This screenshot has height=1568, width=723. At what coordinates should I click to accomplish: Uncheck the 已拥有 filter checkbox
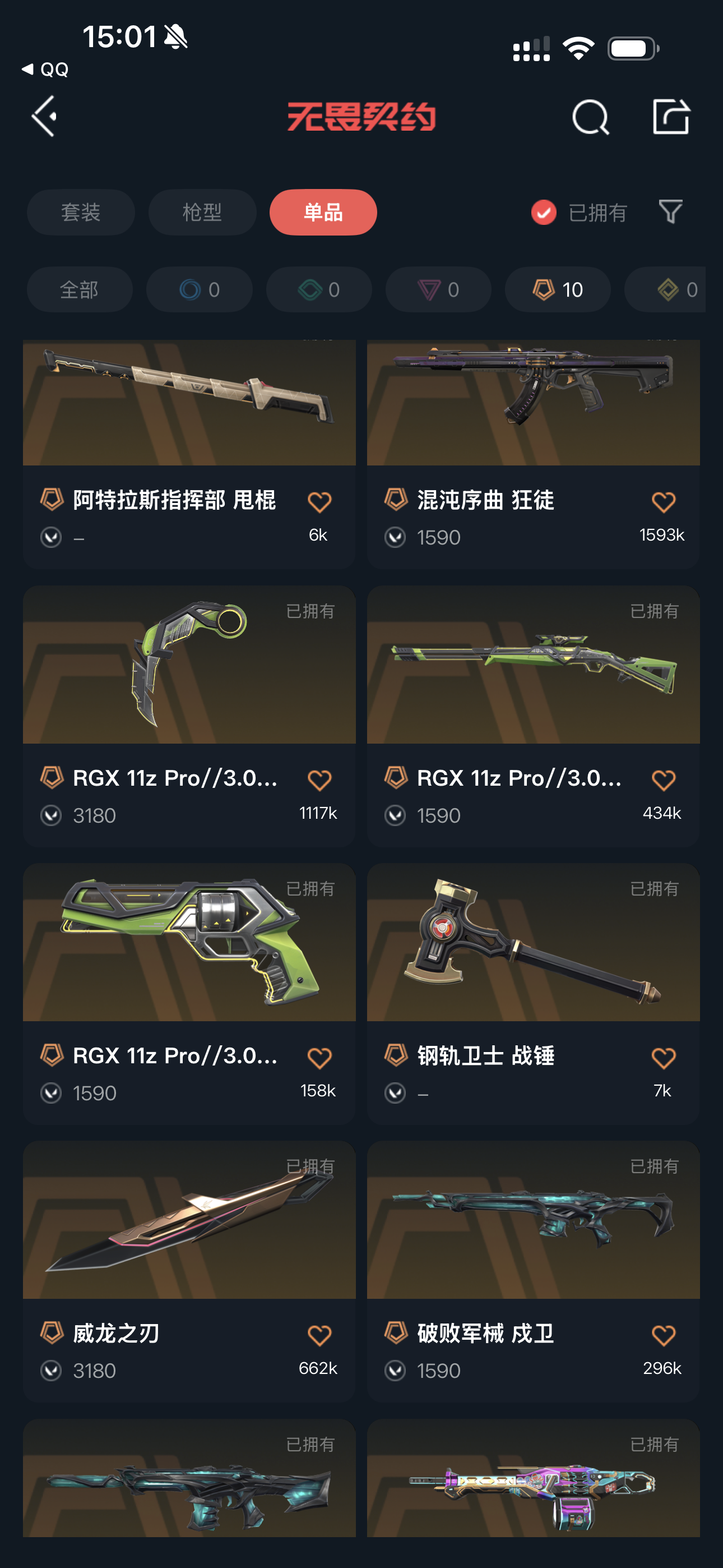(544, 213)
